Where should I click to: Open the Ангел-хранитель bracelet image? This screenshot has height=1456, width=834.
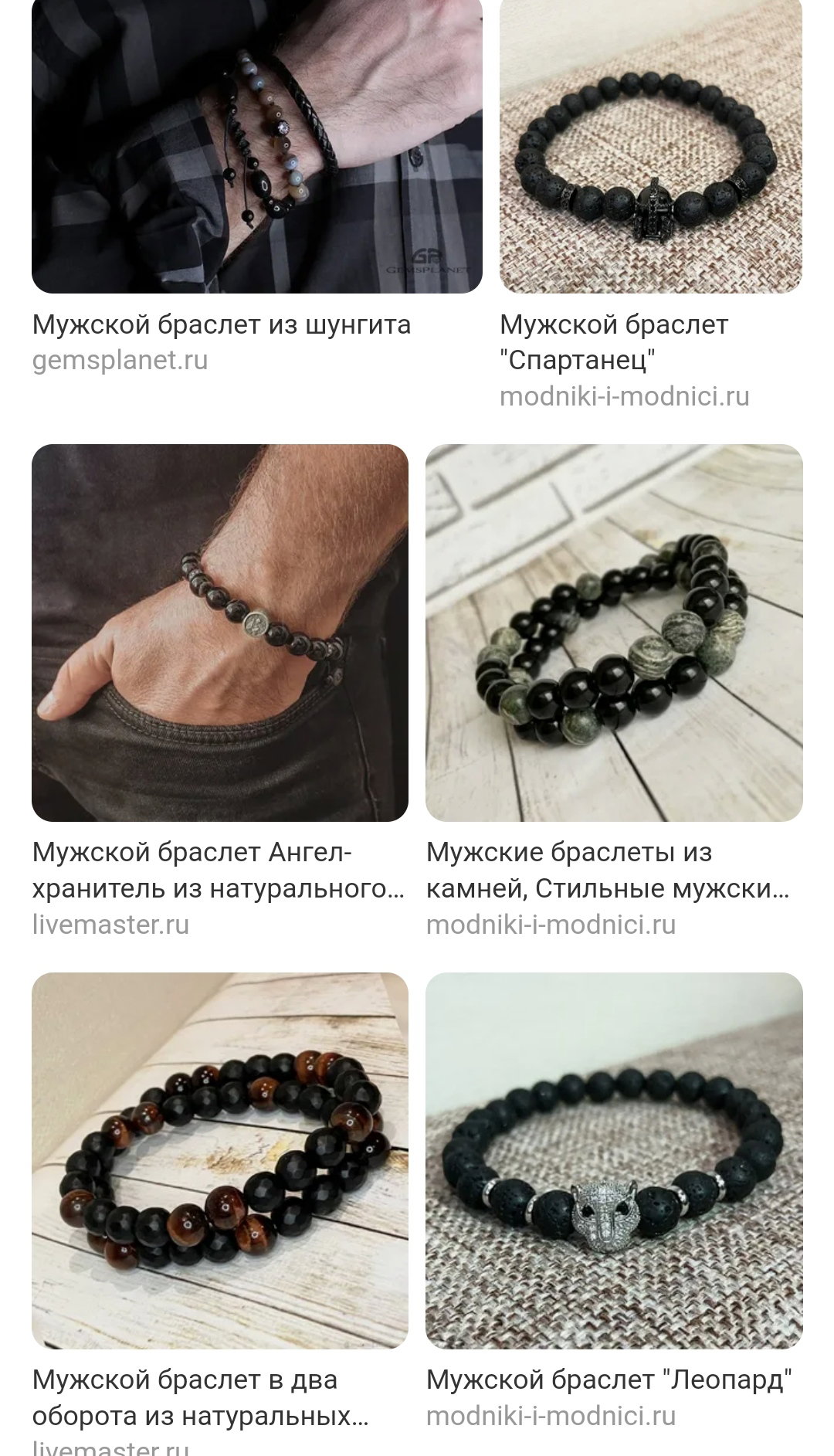[220, 633]
